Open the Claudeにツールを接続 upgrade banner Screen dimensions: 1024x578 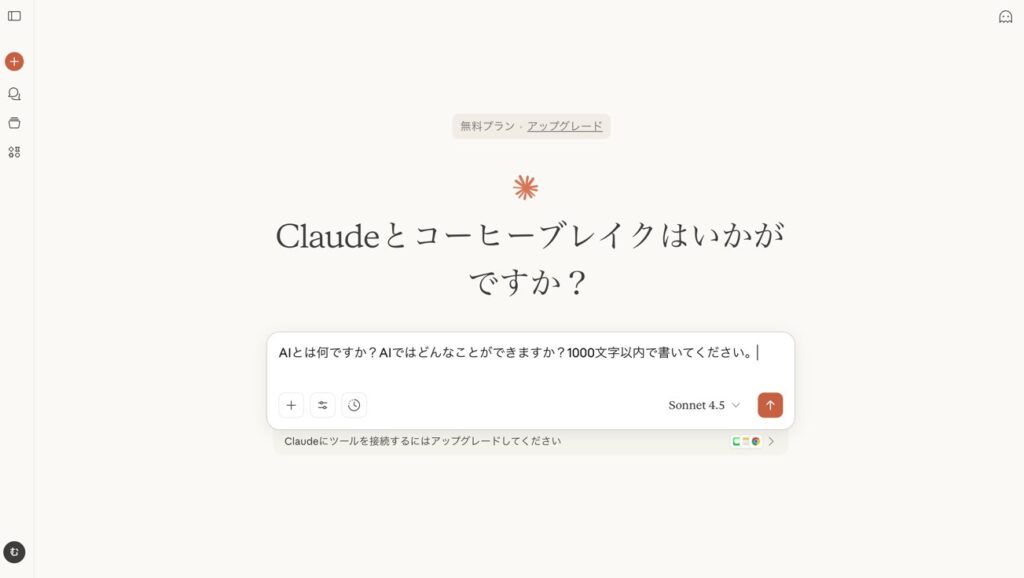point(530,441)
